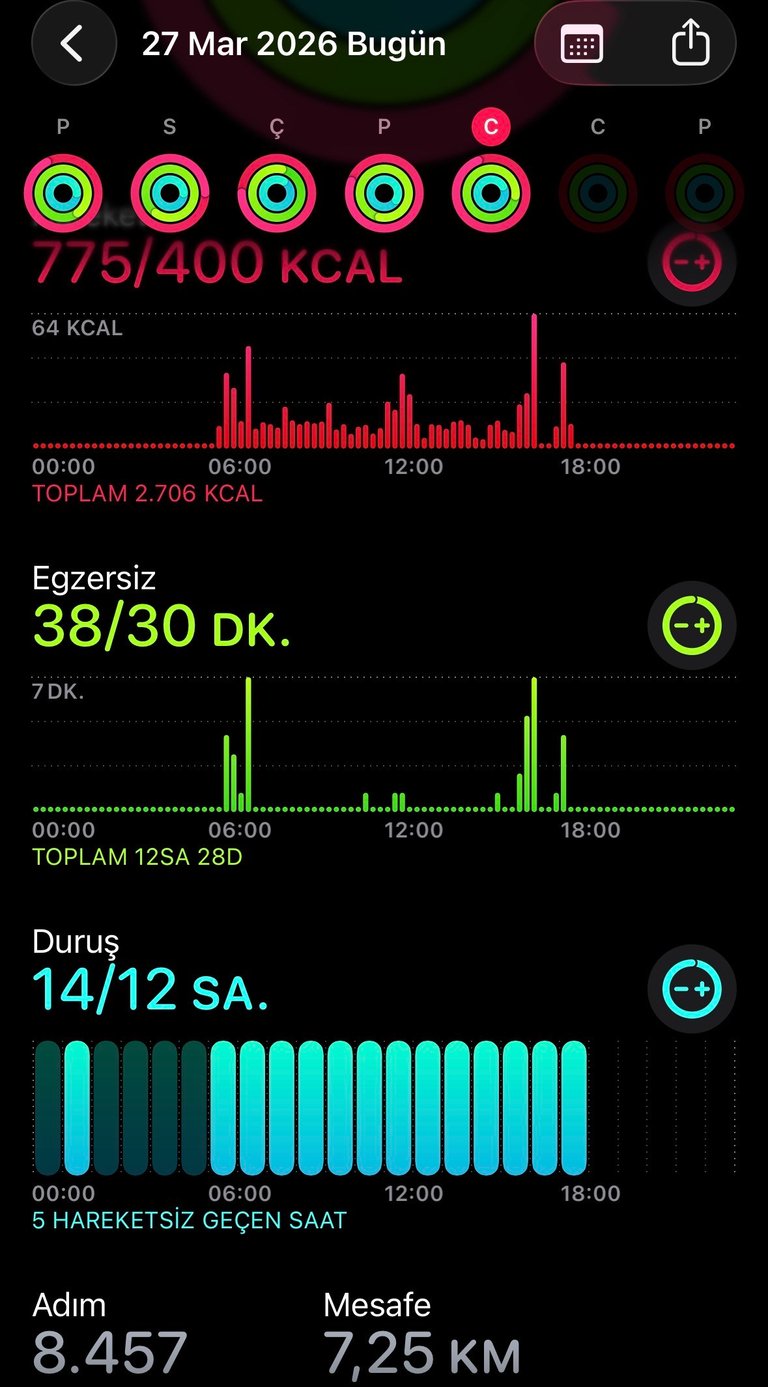Viewport: 768px width, 1387px height.
Task: Open the calendar view
Action: point(582,45)
